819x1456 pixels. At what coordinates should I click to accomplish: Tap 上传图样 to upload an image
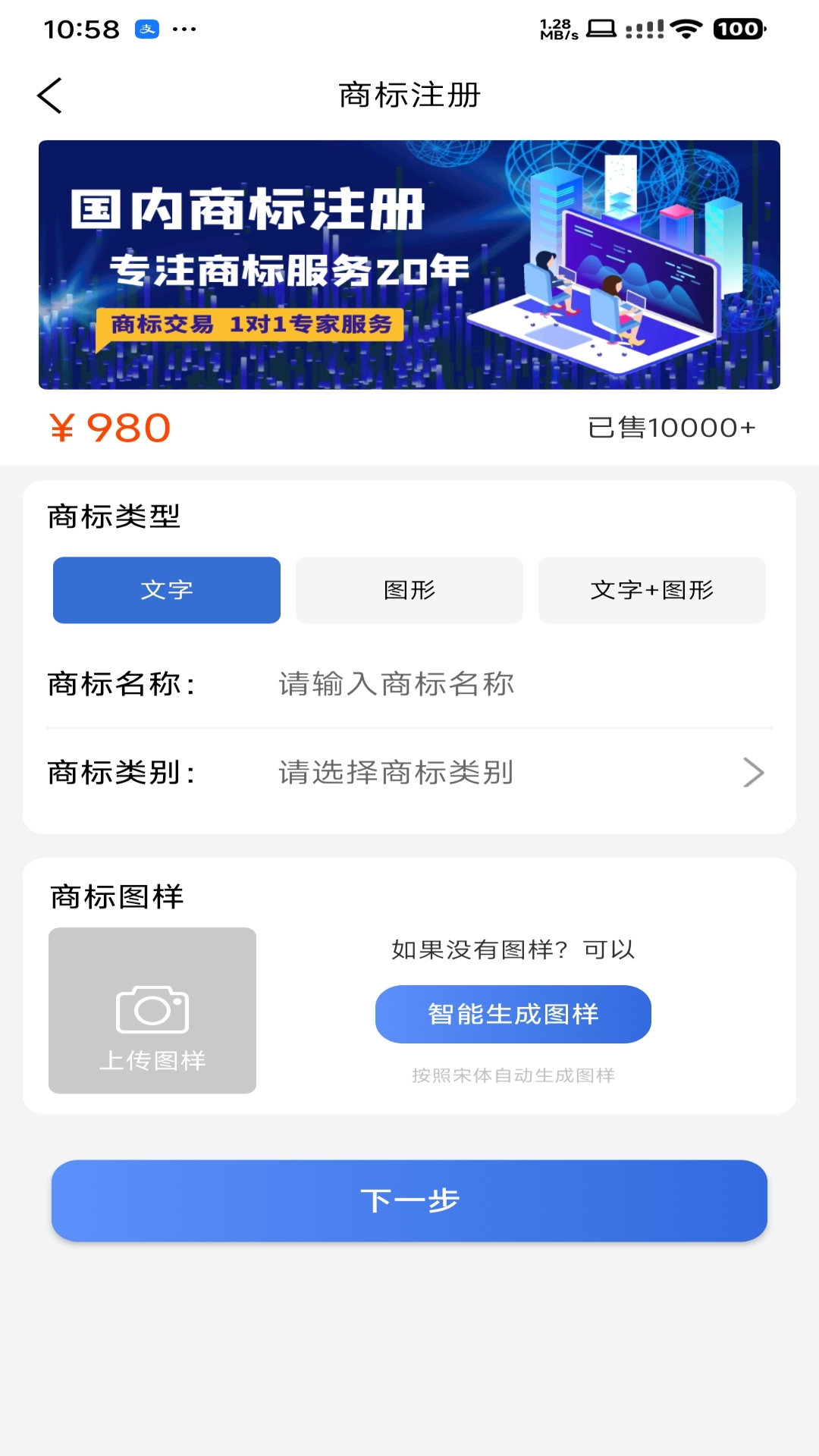(152, 1010)
